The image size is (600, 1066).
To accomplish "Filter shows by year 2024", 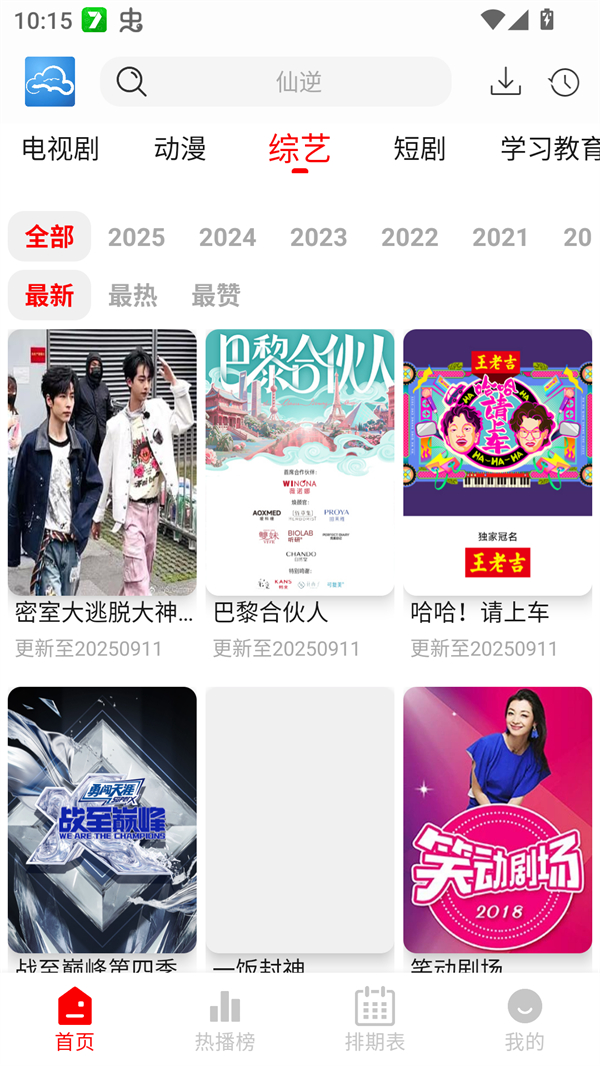I will pyautogui.click(x=227, y=237).
